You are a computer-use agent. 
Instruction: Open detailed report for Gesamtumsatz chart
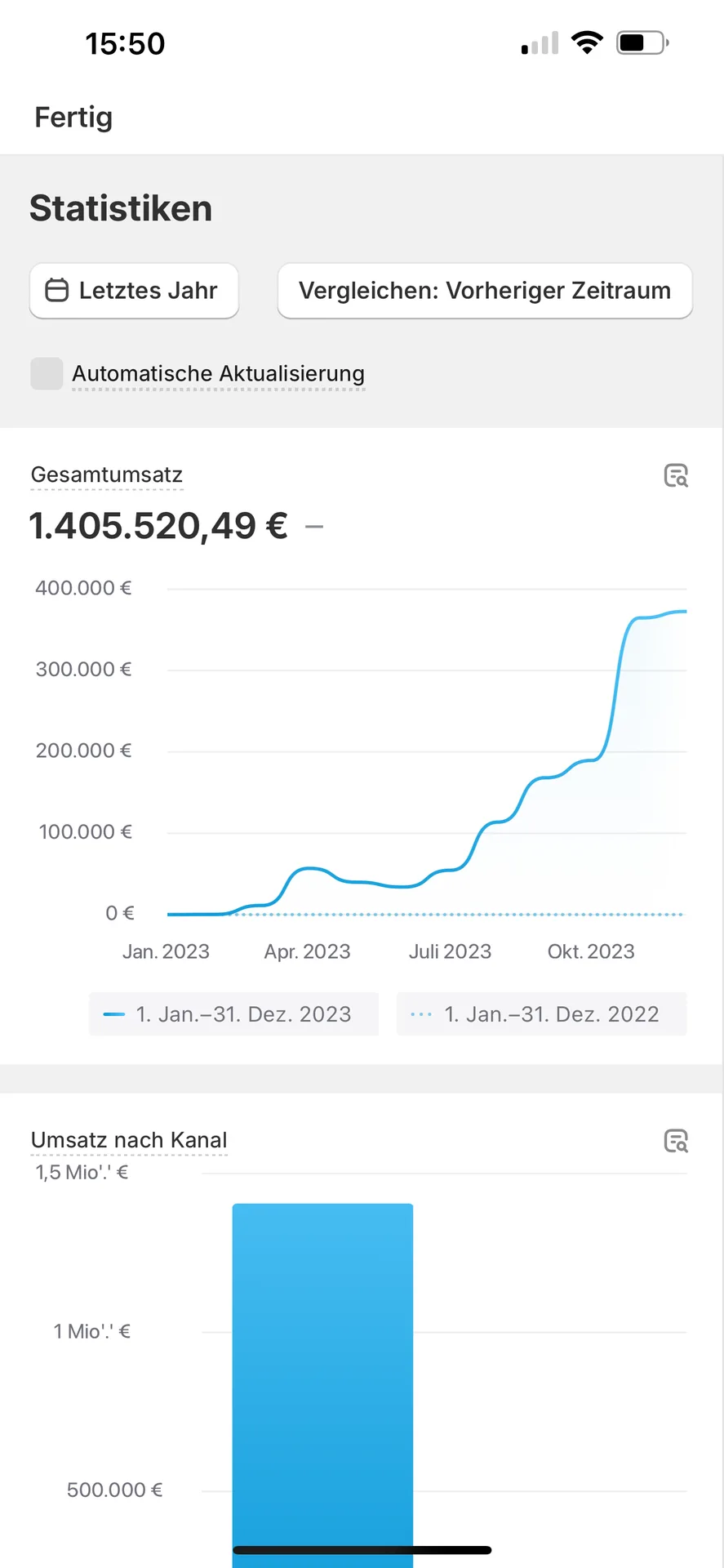click(676, 475)
